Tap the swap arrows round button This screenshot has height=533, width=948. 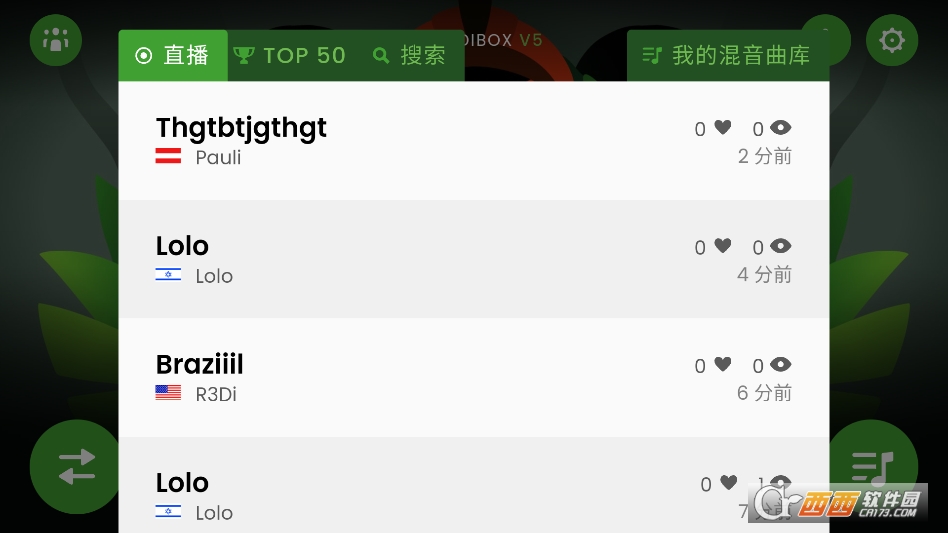(76, 467)
